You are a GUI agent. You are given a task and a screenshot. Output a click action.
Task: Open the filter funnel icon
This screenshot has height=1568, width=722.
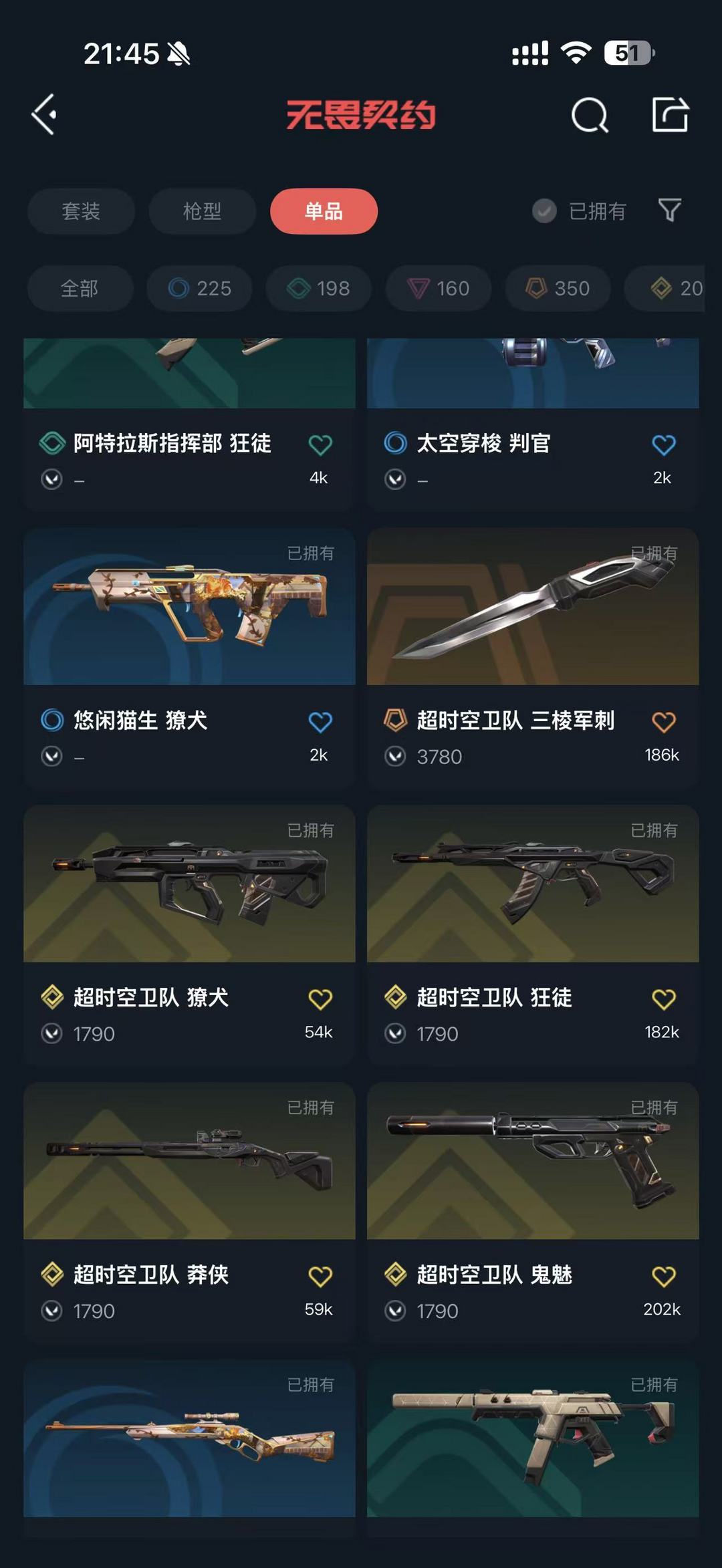coord(669,211)
